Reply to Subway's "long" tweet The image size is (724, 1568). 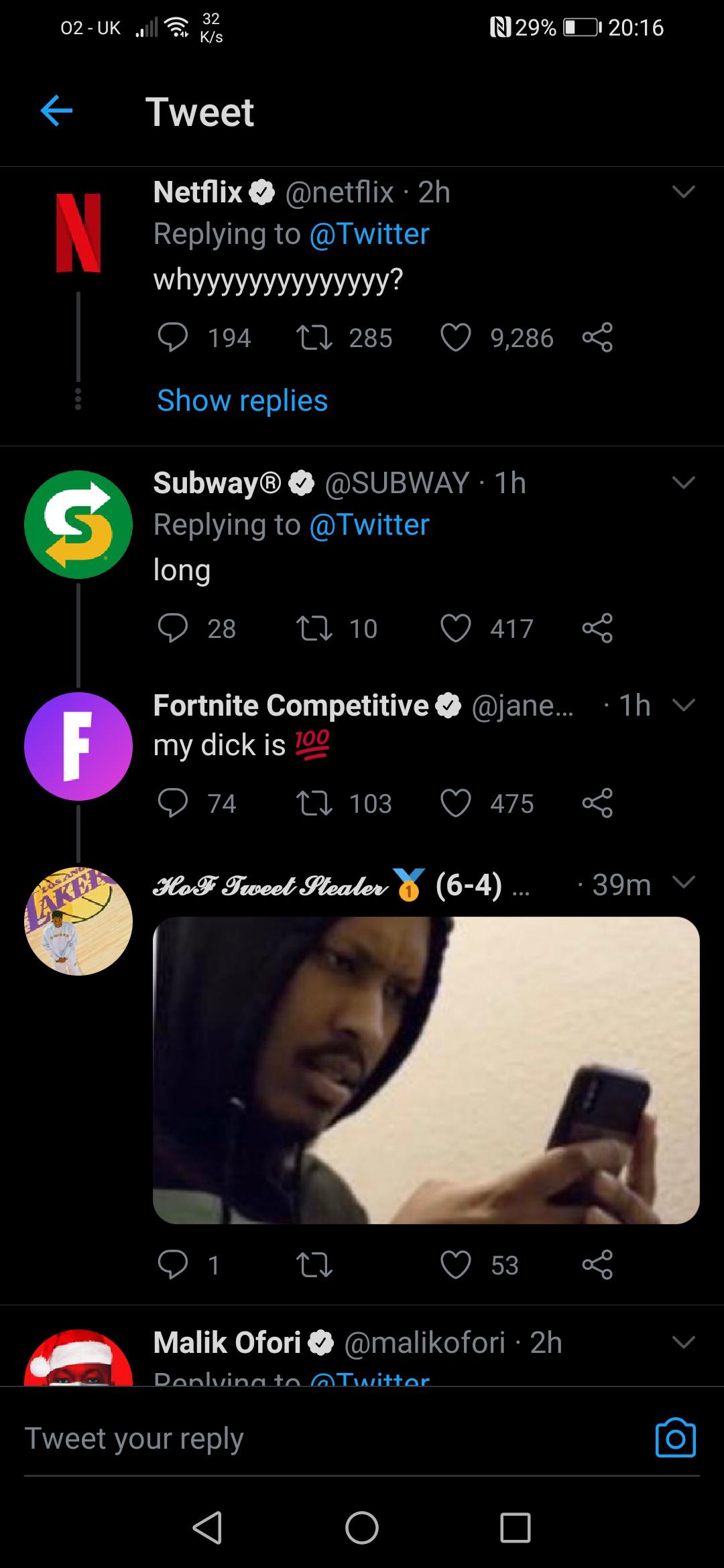click(173, 629)
